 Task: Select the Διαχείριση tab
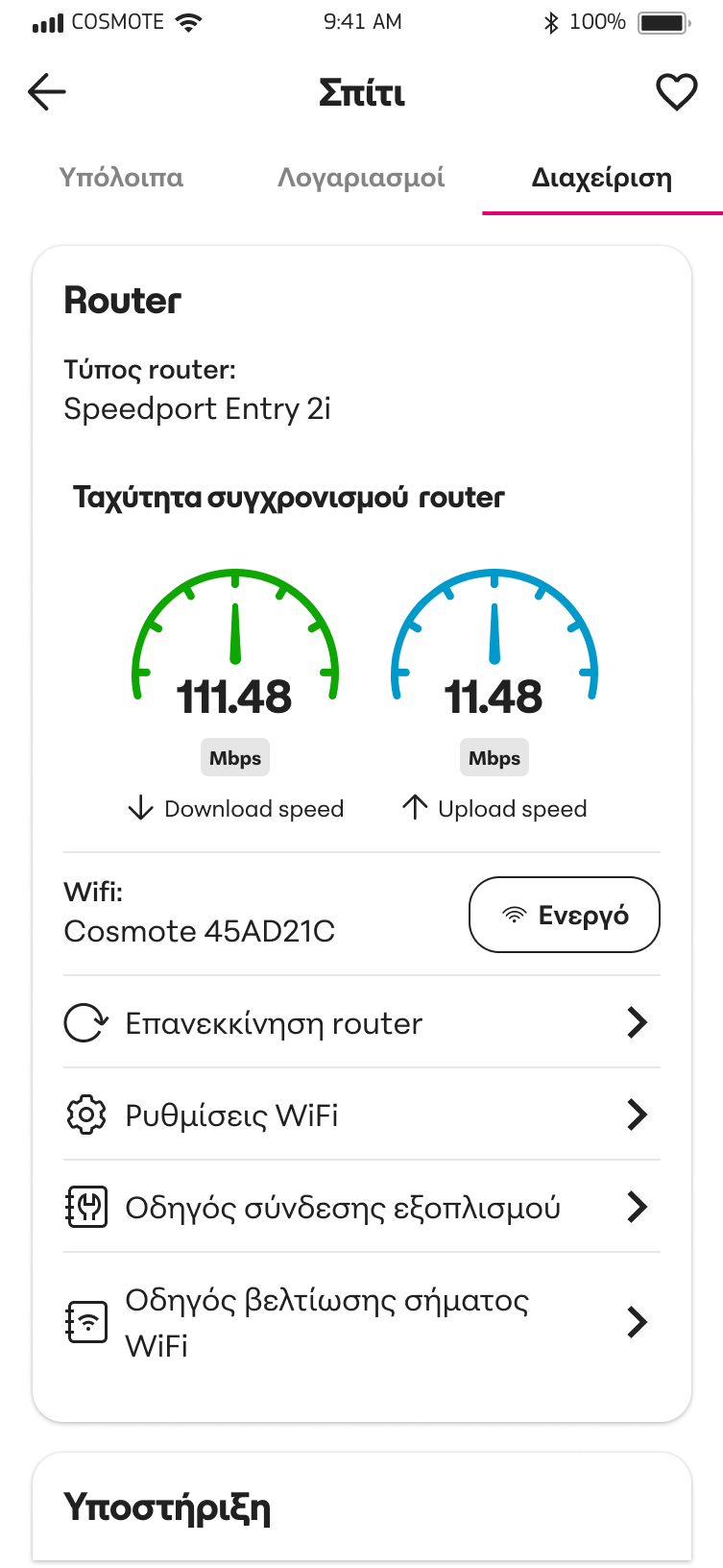pos(602,178)
